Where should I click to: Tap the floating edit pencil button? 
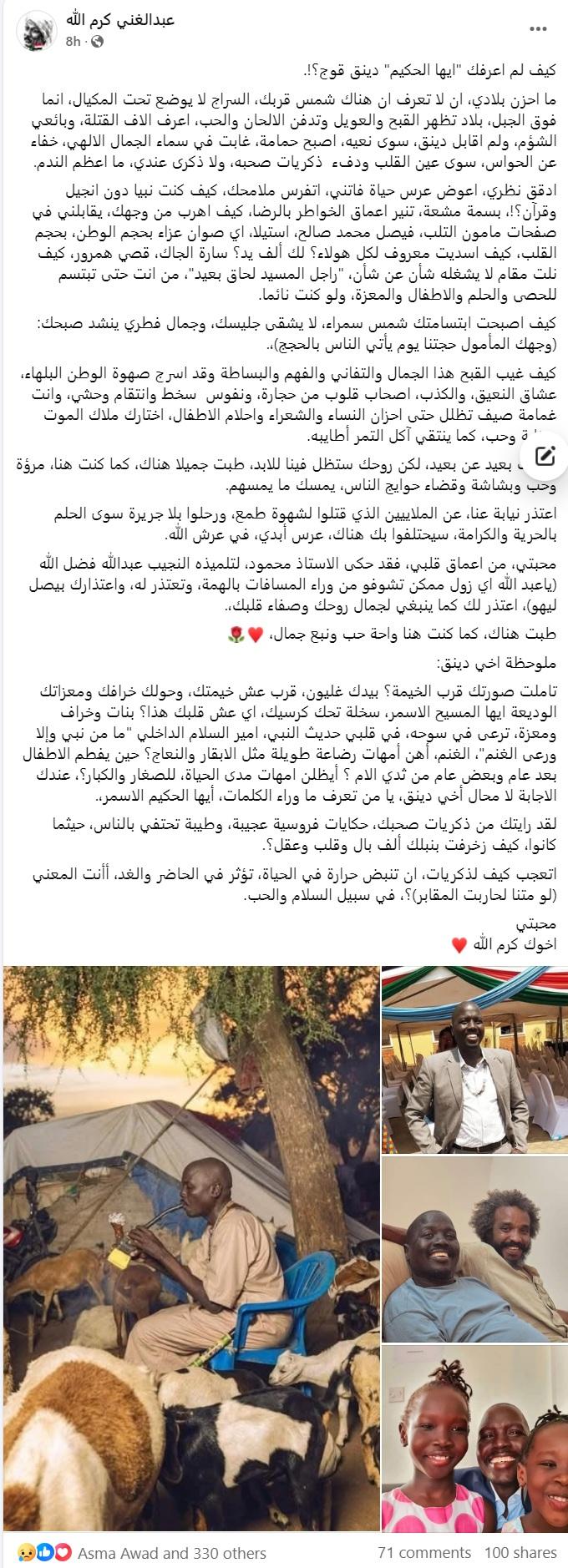pos(546,456)
